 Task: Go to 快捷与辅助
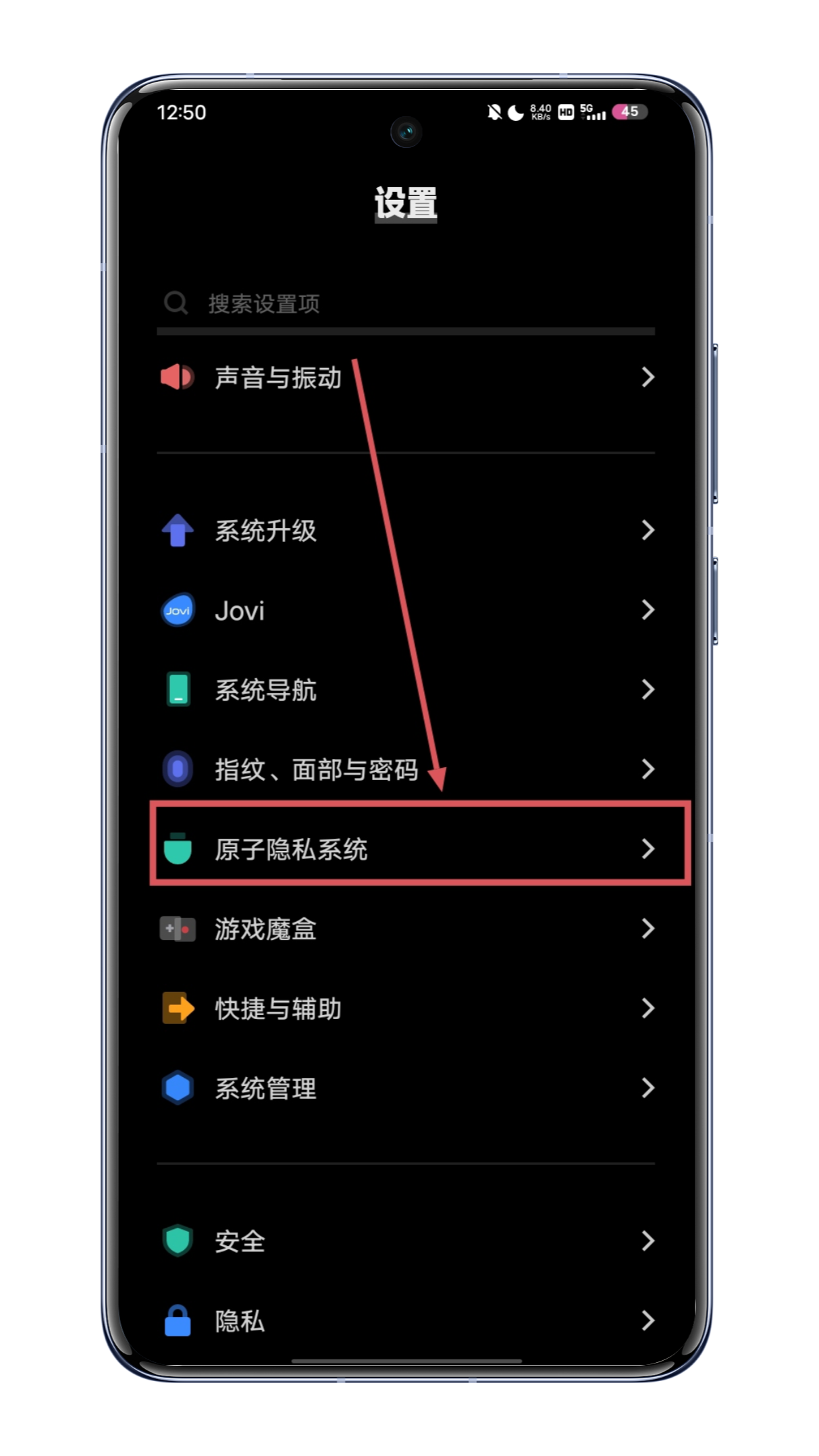(x=405, y=1008)
